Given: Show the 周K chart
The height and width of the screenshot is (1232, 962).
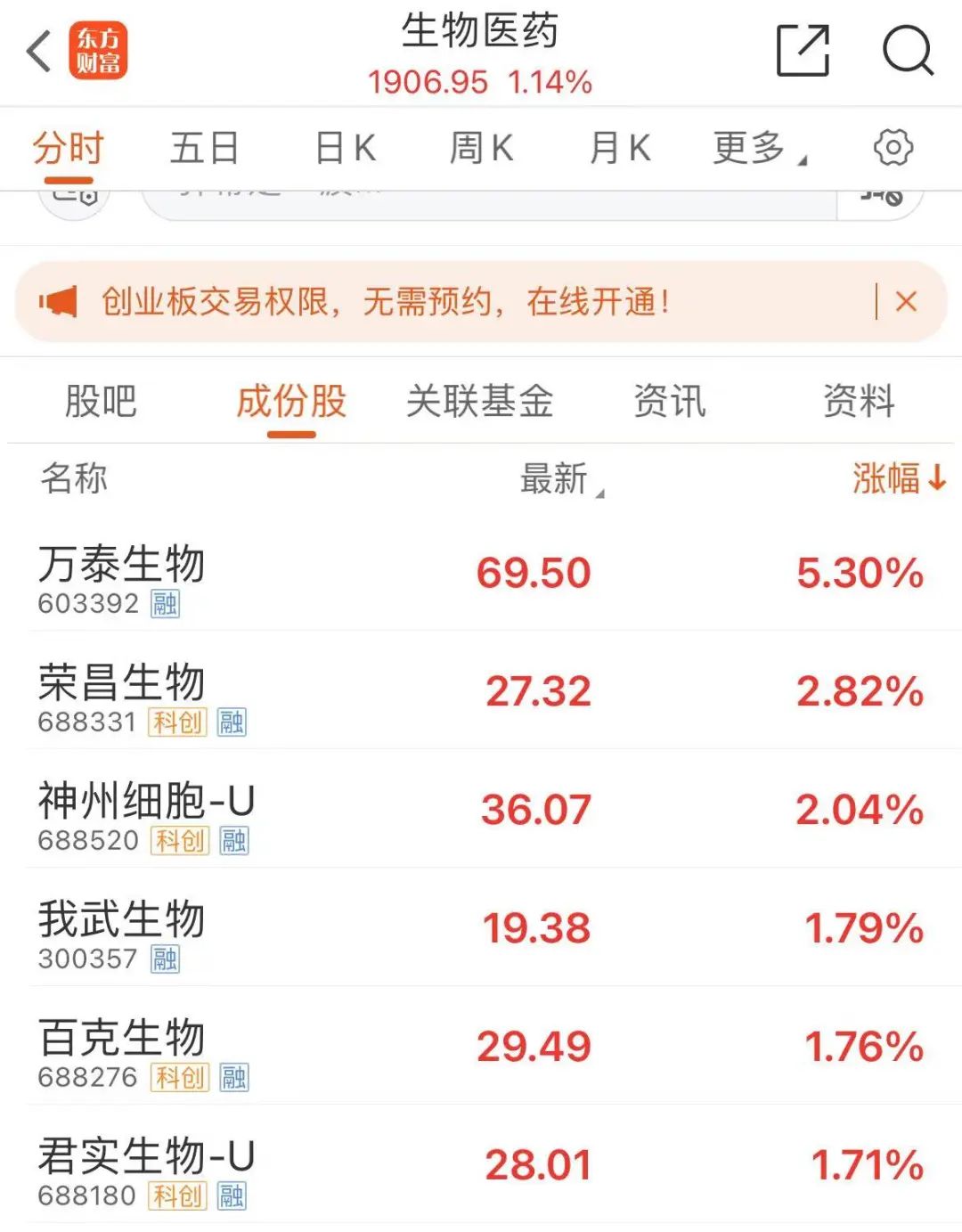Looking at the screenshot, I should [482, 148].
